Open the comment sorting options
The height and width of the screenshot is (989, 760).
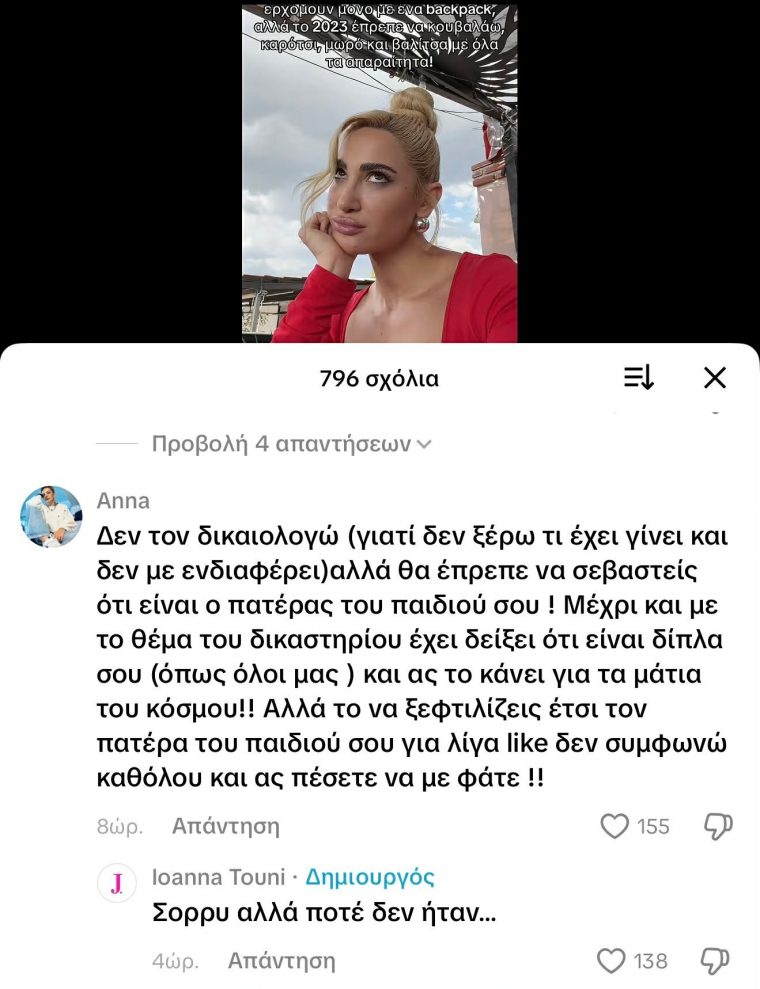tap(639, 377)
